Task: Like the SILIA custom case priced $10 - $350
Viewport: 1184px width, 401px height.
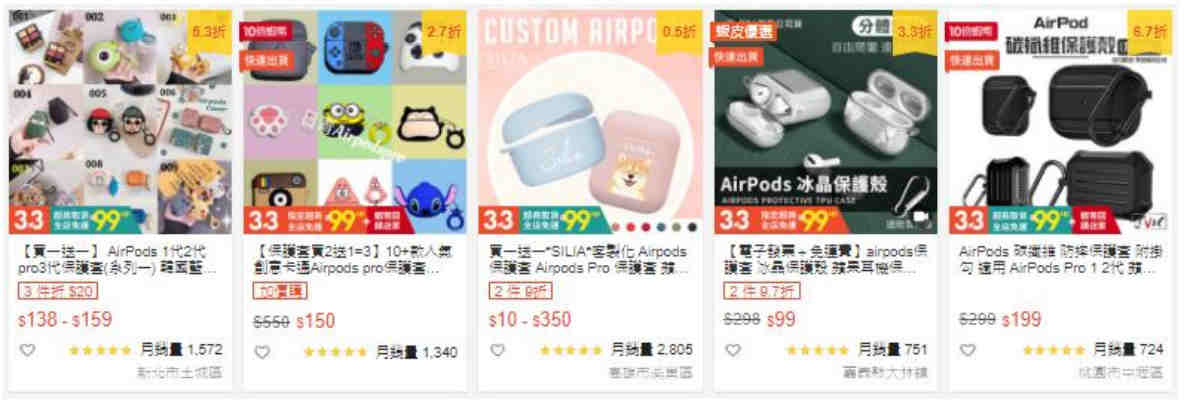Action: tap(497, 351)
